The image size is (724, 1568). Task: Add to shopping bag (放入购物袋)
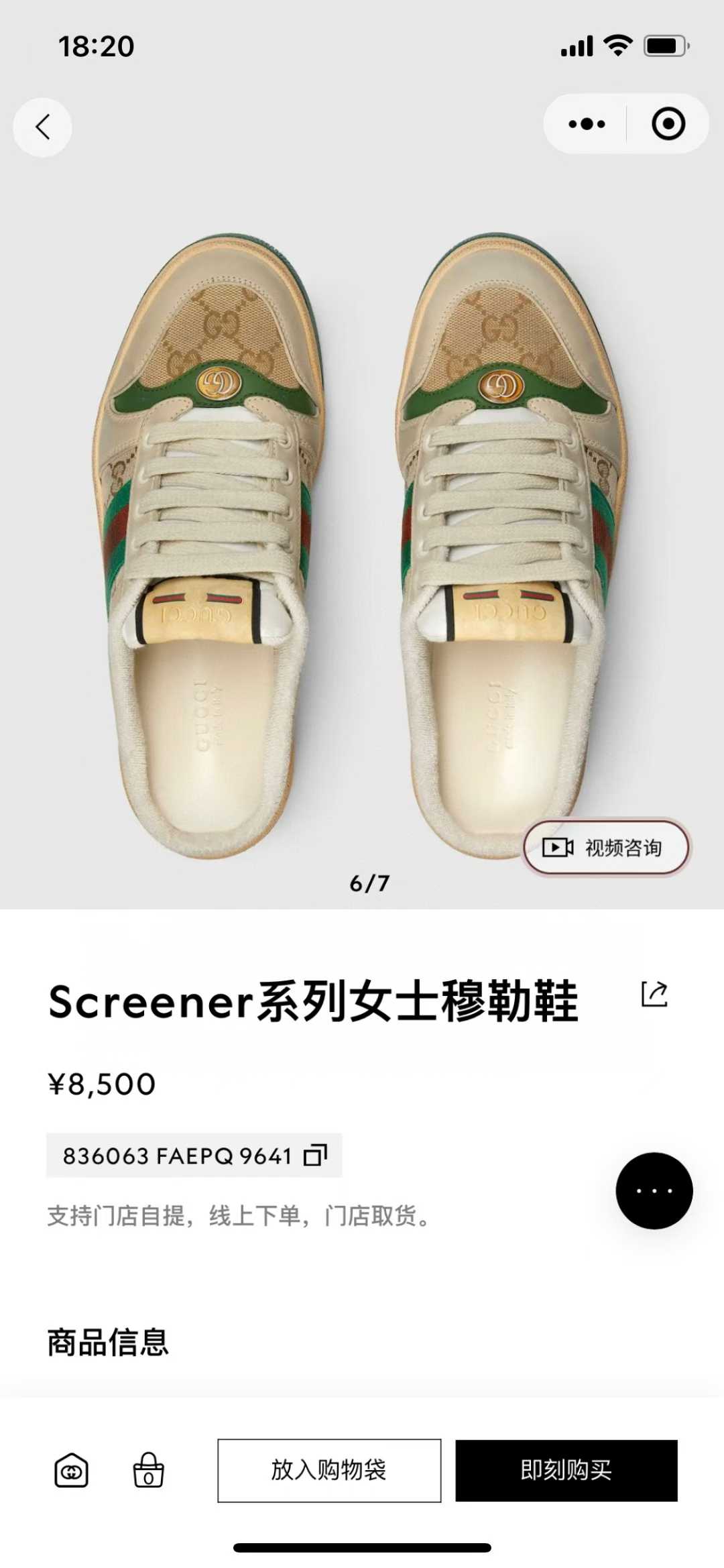[329, 1470]
